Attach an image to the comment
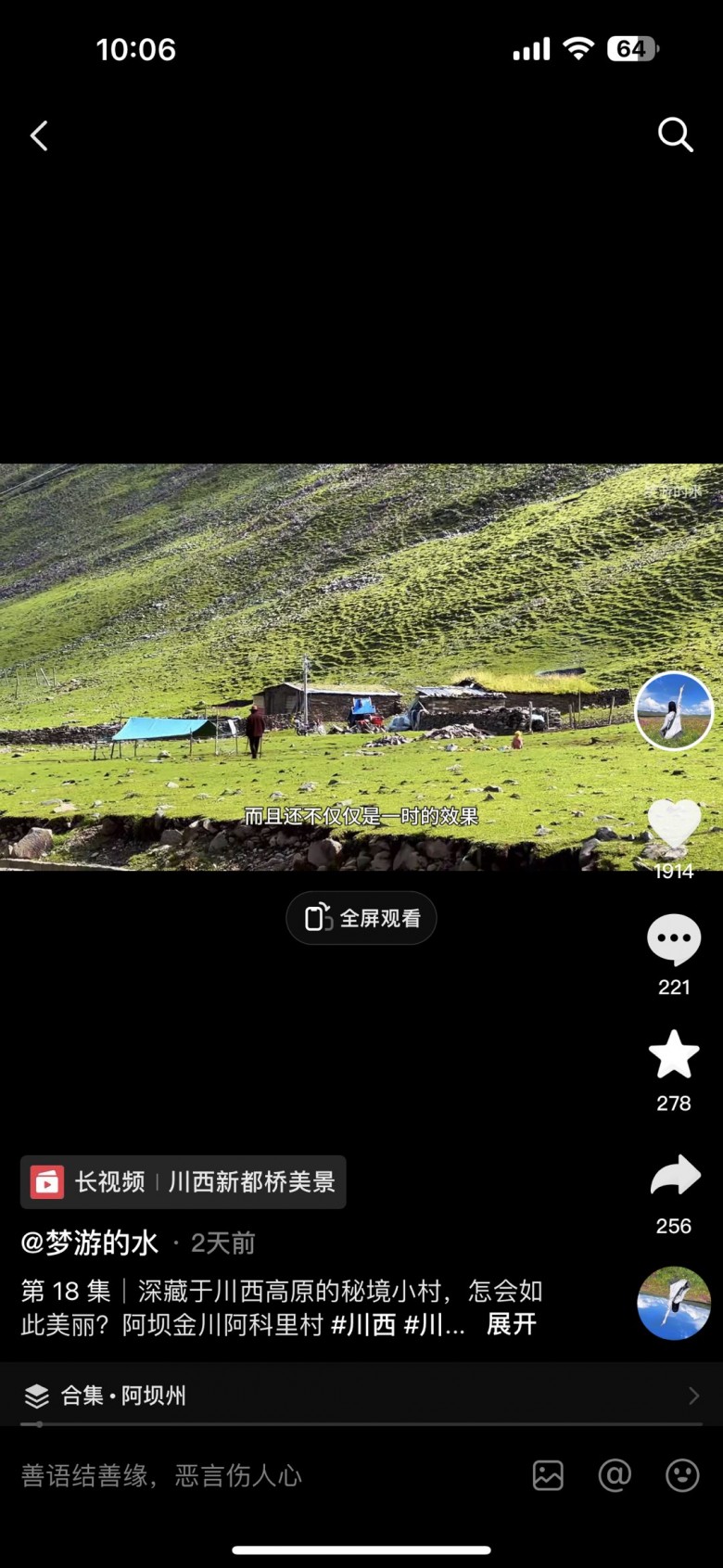This screenshot has height=1568, width=723. click(x=548, y=1475)
